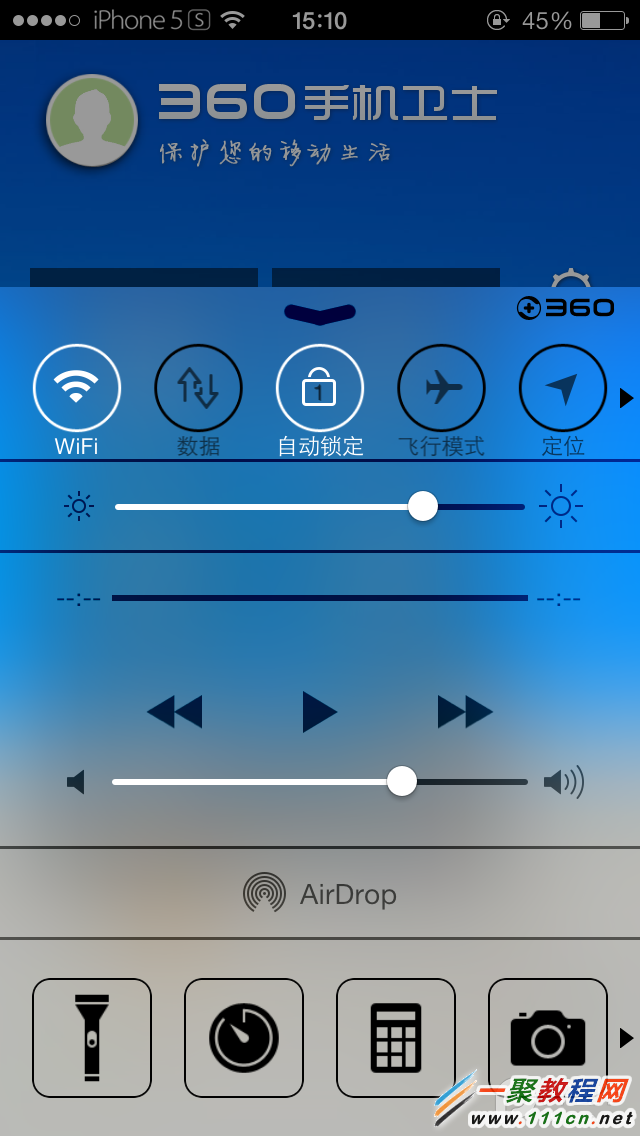Open the camera shortcut
Screen dimensions: 640x1136
pos(548,1035)
